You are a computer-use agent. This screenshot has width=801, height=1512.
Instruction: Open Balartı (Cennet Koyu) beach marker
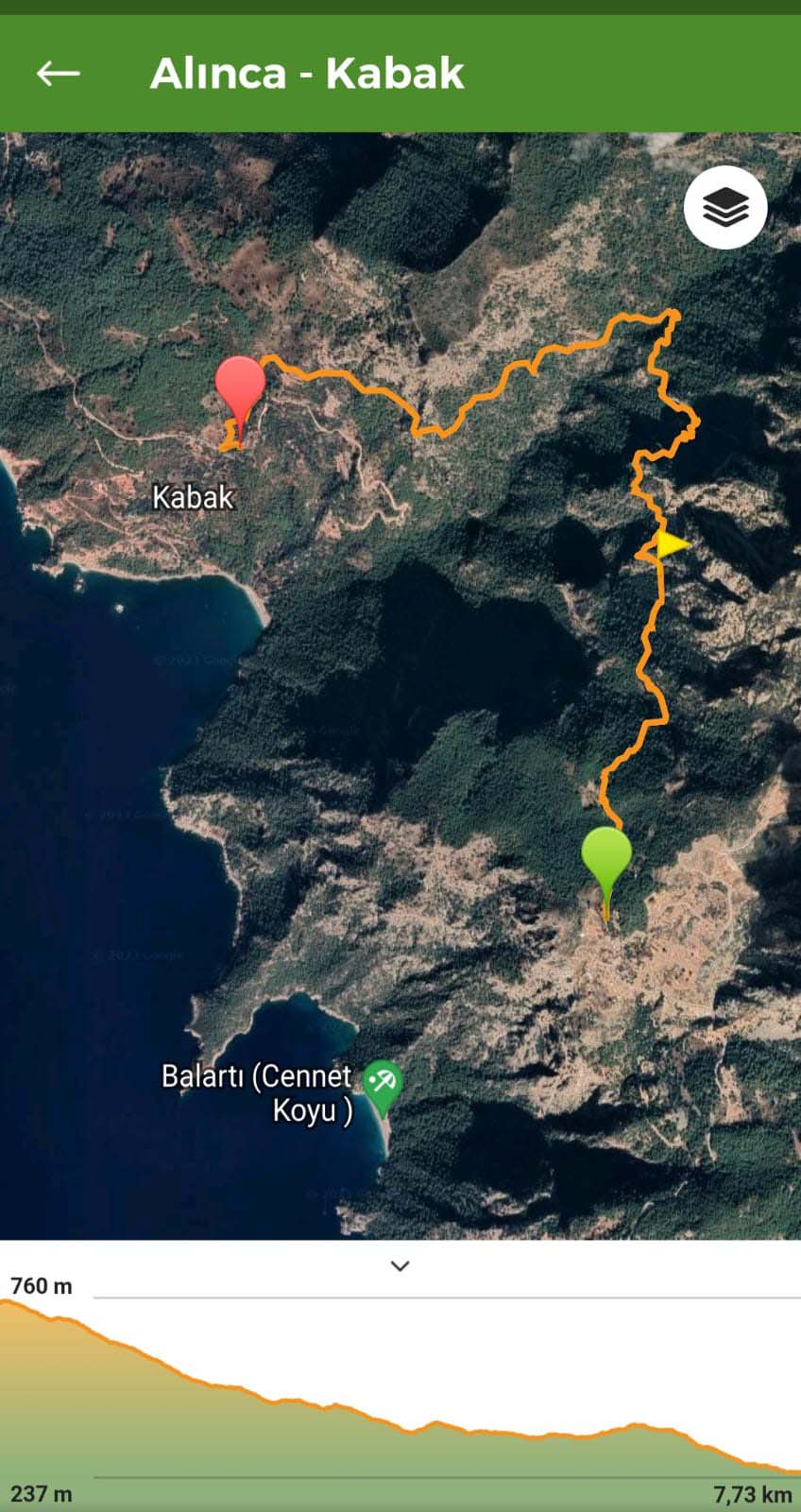[x=382, y=1083]
